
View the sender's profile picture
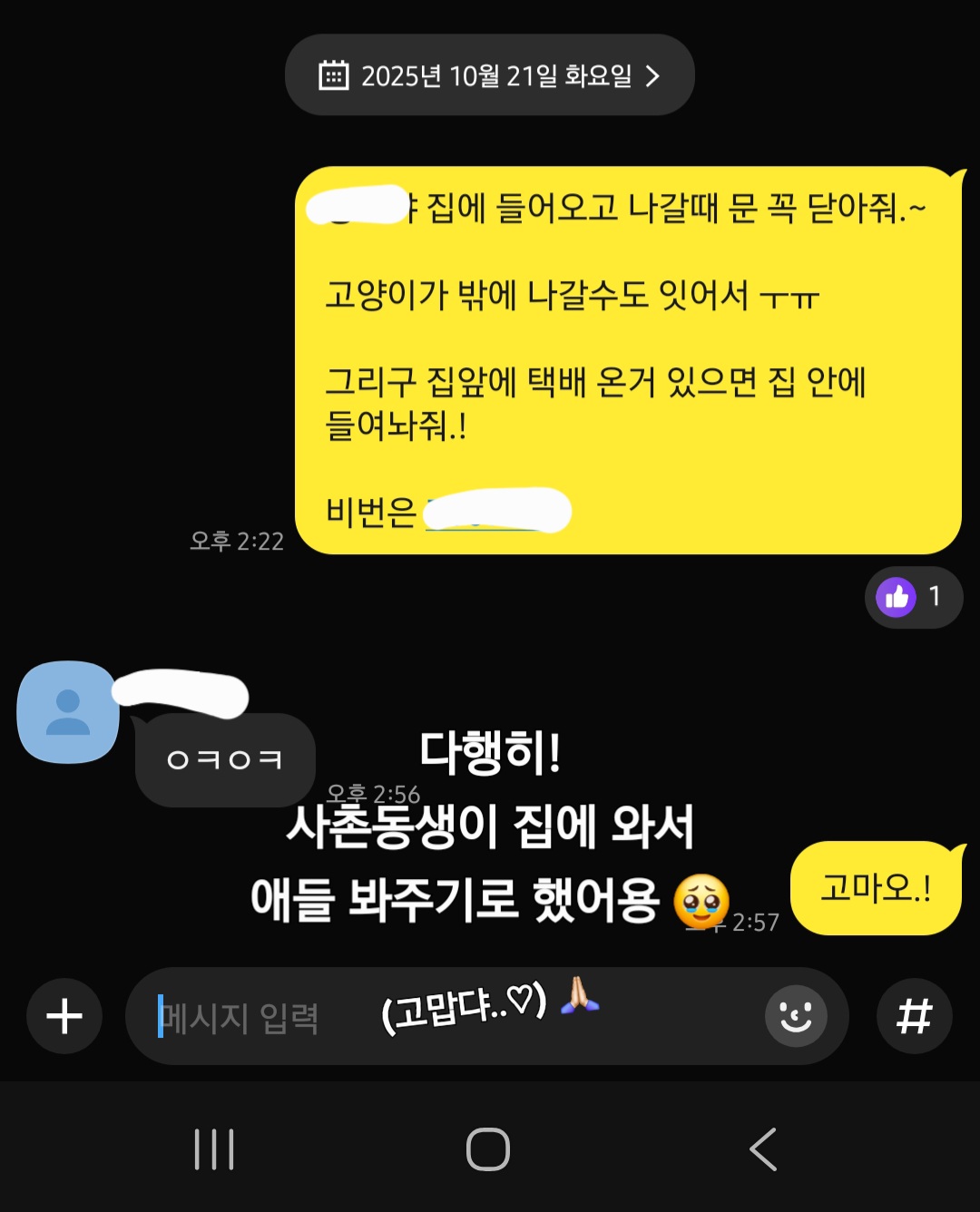click(x=68, y=712)
